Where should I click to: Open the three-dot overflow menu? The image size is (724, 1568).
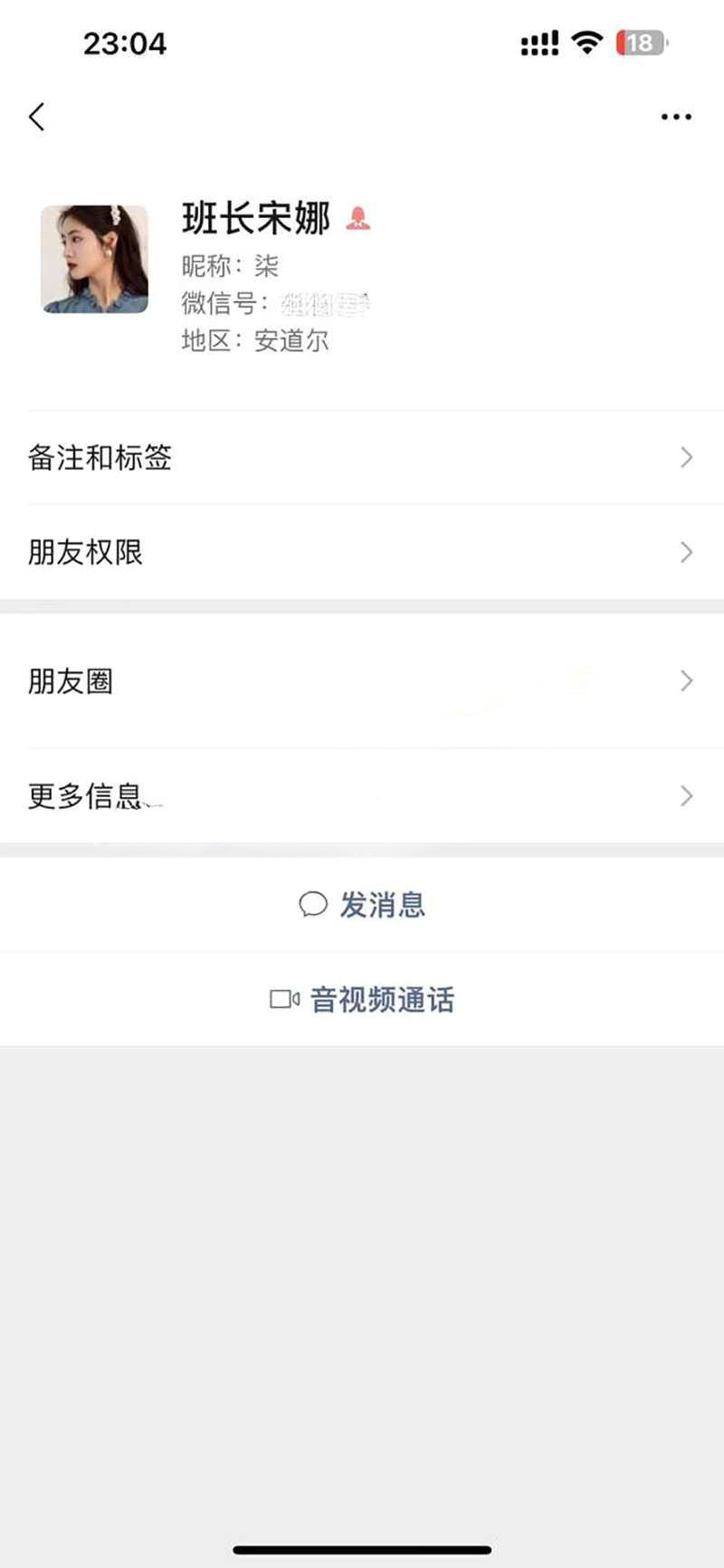coord(676,117)
